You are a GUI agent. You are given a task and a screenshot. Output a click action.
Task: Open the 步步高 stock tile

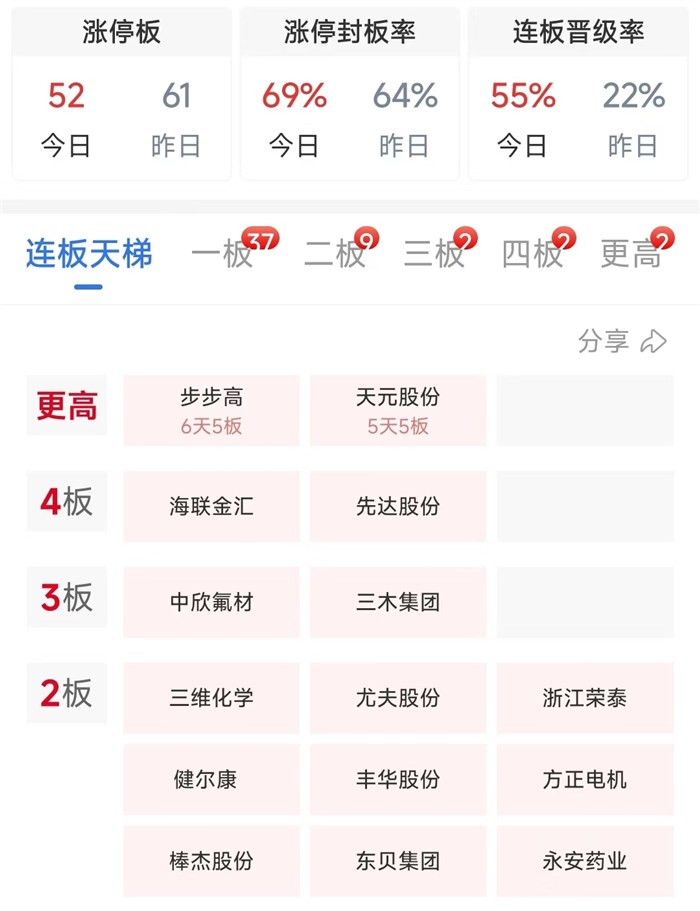click(x=211, y=410)
